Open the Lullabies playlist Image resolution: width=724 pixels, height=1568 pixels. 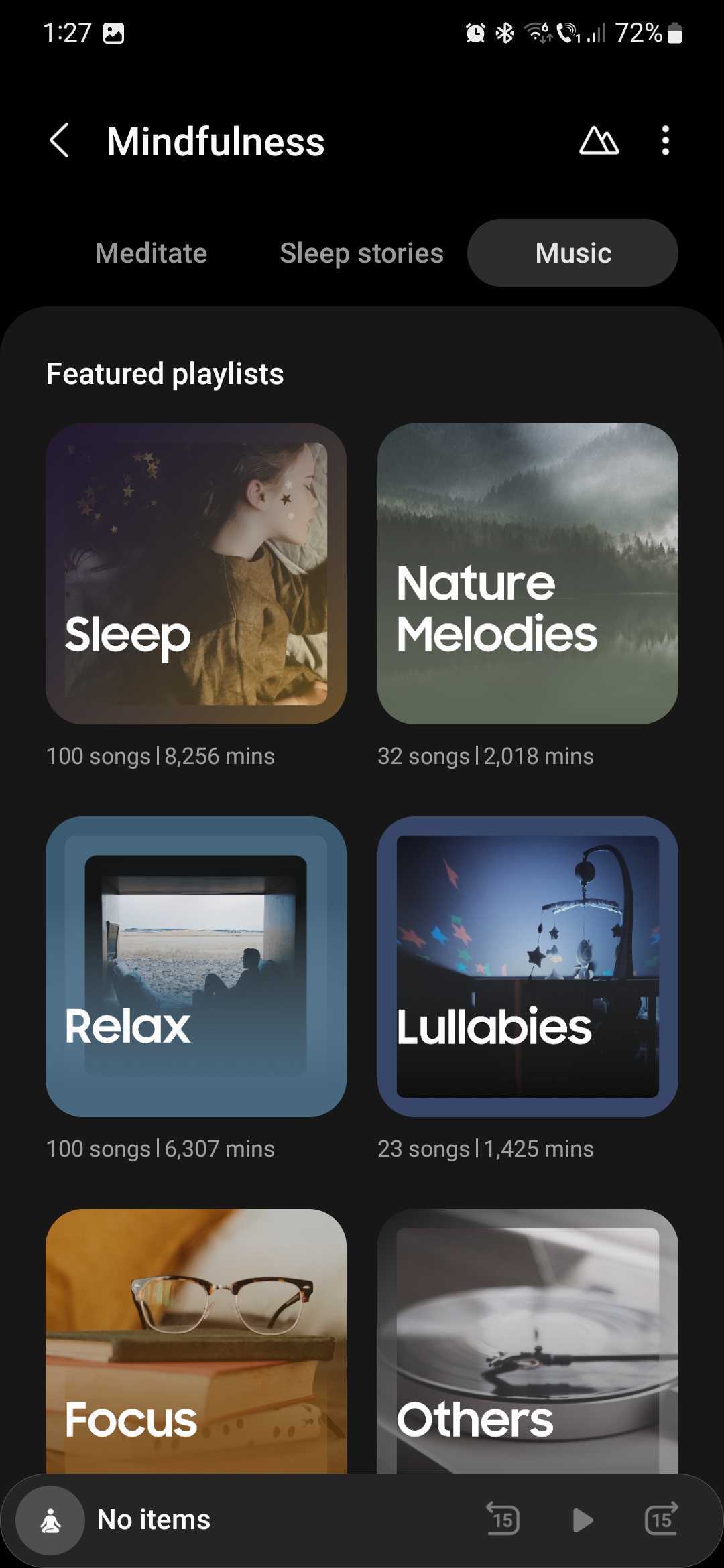click(528, 966)
